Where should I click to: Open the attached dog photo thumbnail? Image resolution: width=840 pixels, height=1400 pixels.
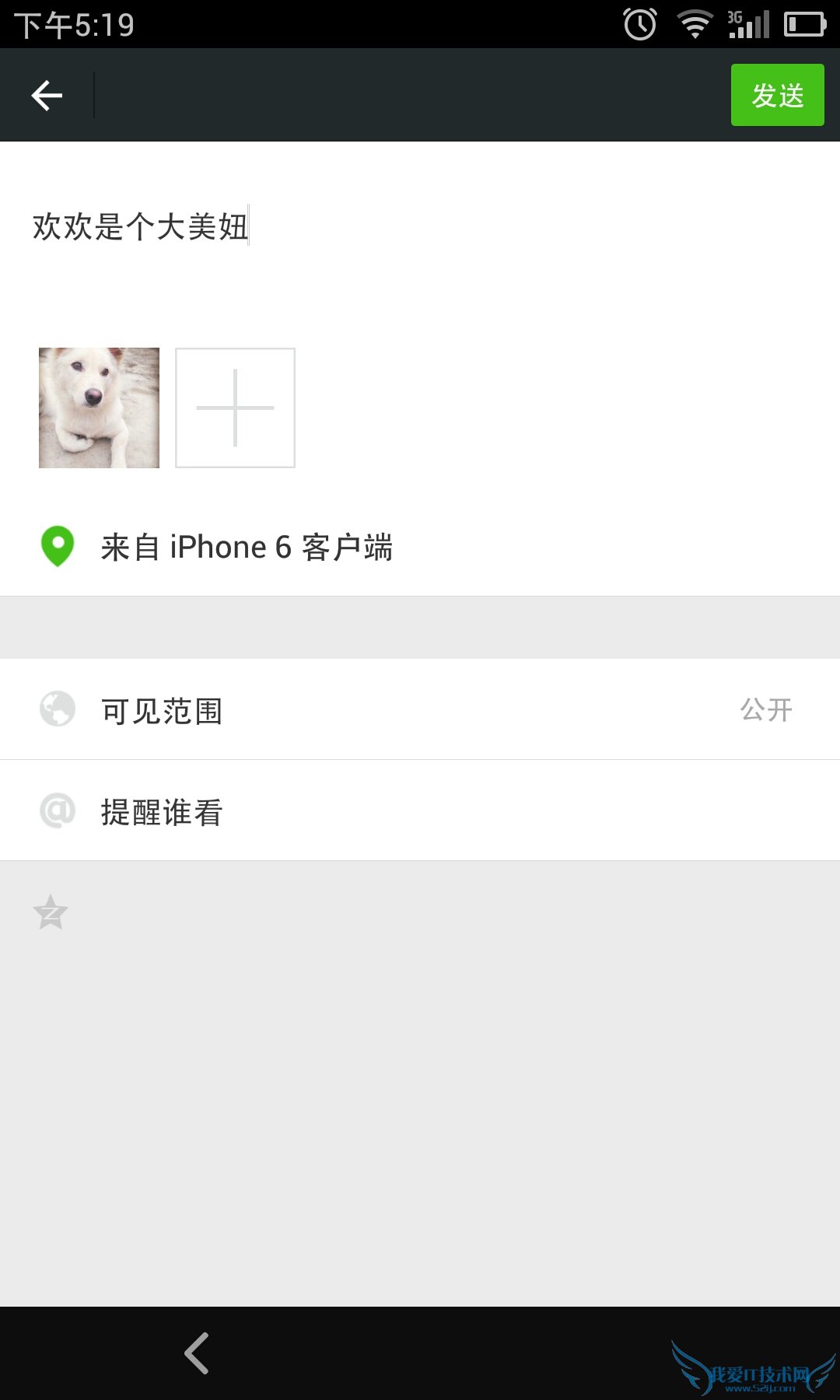click(x=99, y=408)
